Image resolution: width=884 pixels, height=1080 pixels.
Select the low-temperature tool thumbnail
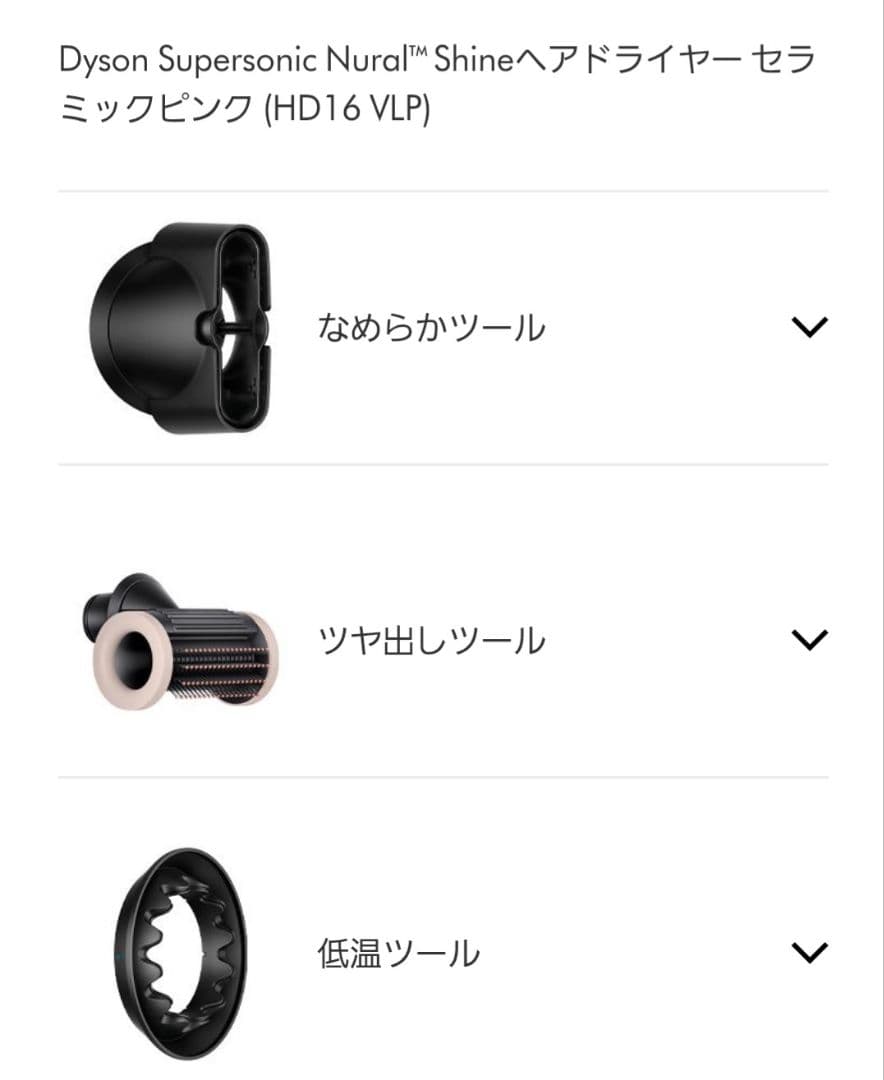(180, 950)
